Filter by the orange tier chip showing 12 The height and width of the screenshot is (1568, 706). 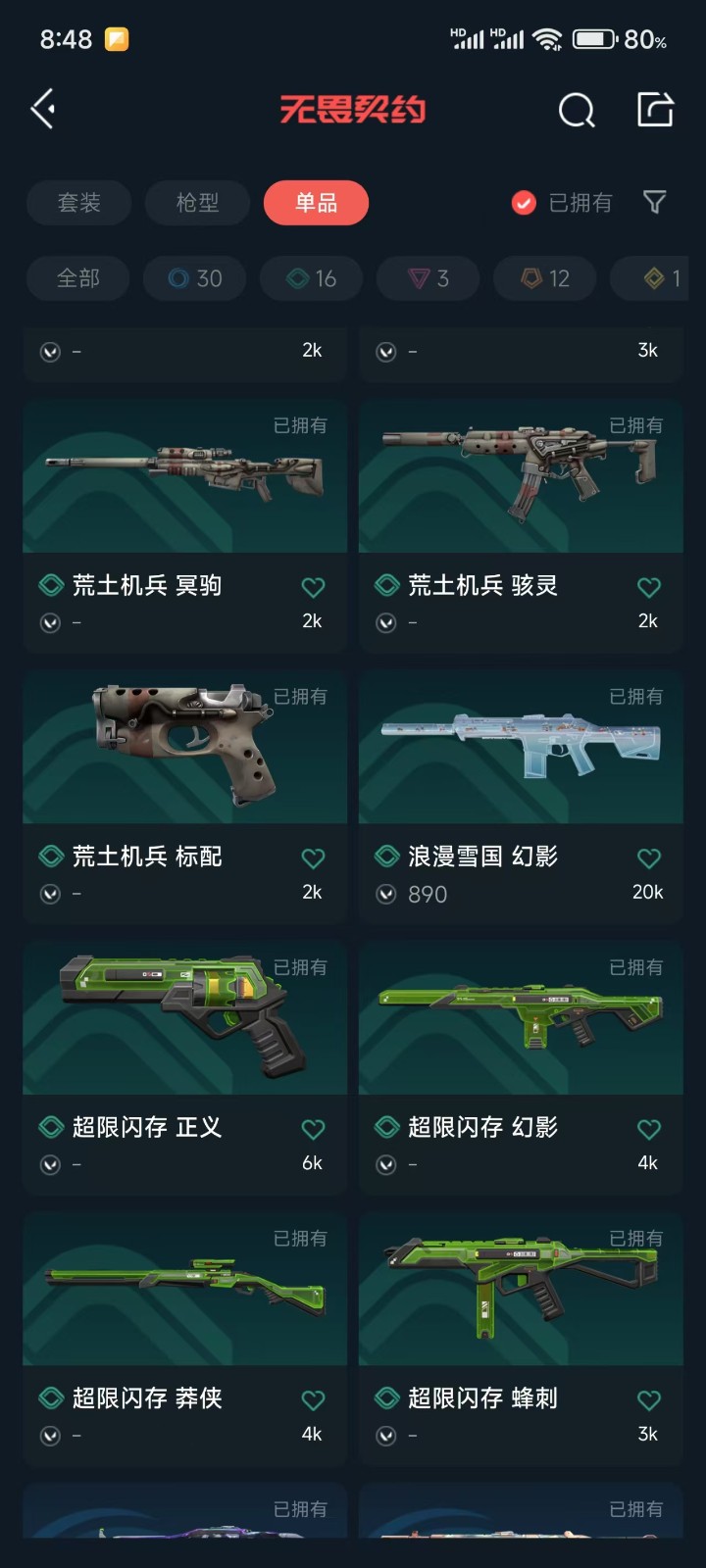(545, 278)
